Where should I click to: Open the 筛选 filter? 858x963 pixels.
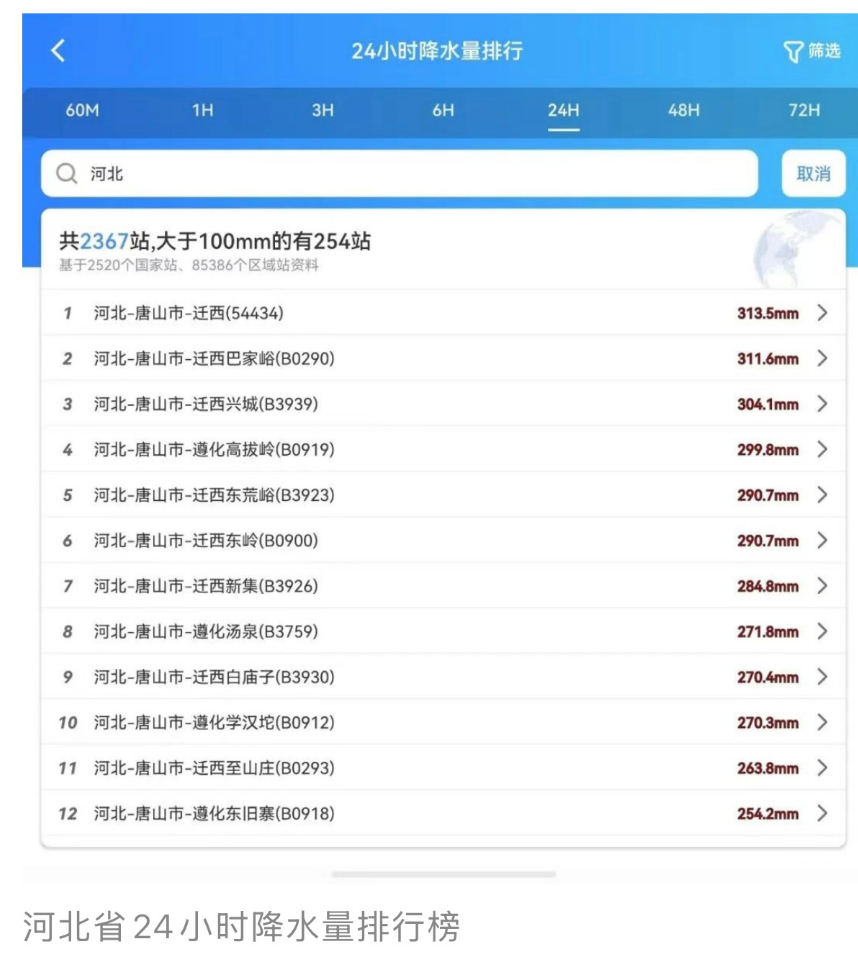coord(812,51)
